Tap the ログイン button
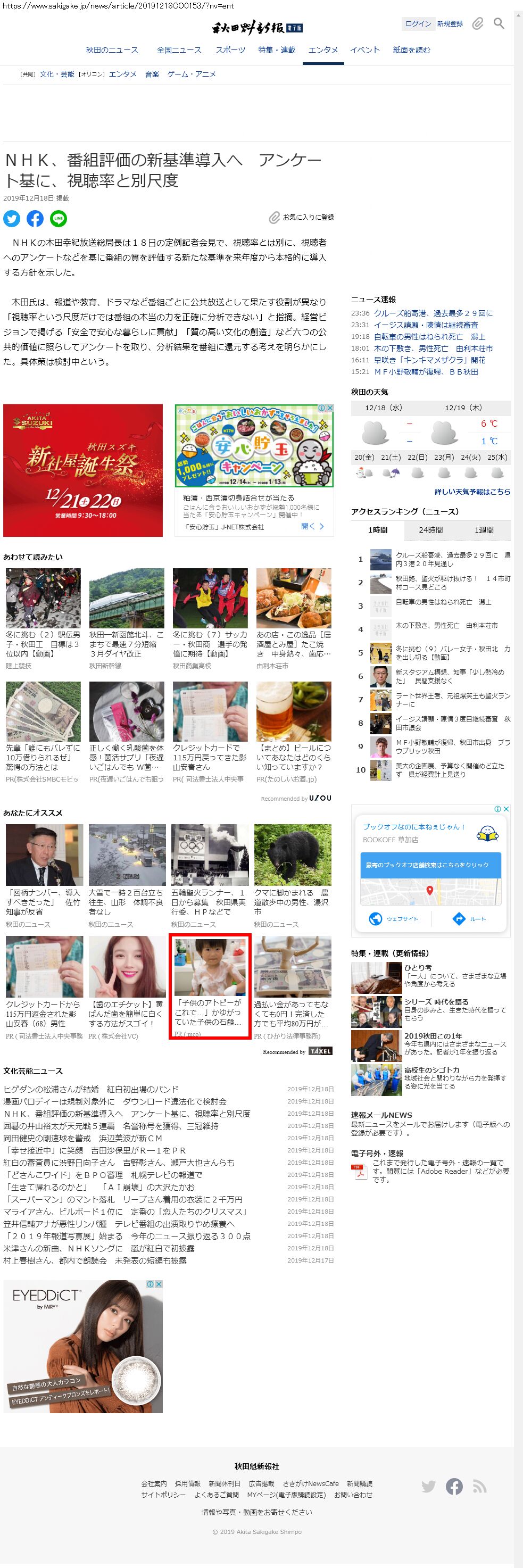The width and height of the screenshot is (523, 1568). [418, 24]
